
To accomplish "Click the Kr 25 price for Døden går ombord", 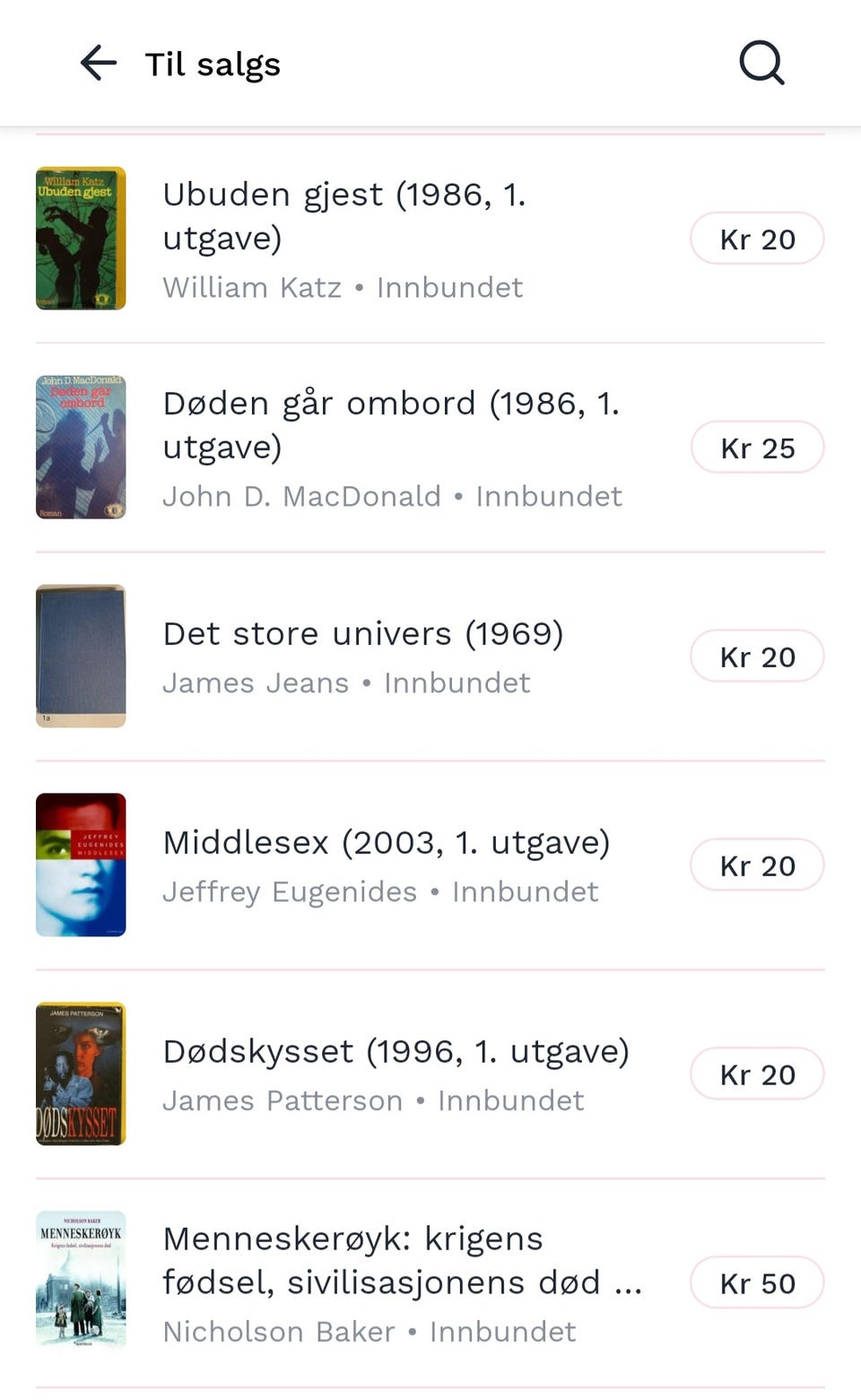I will click(757, 447).
